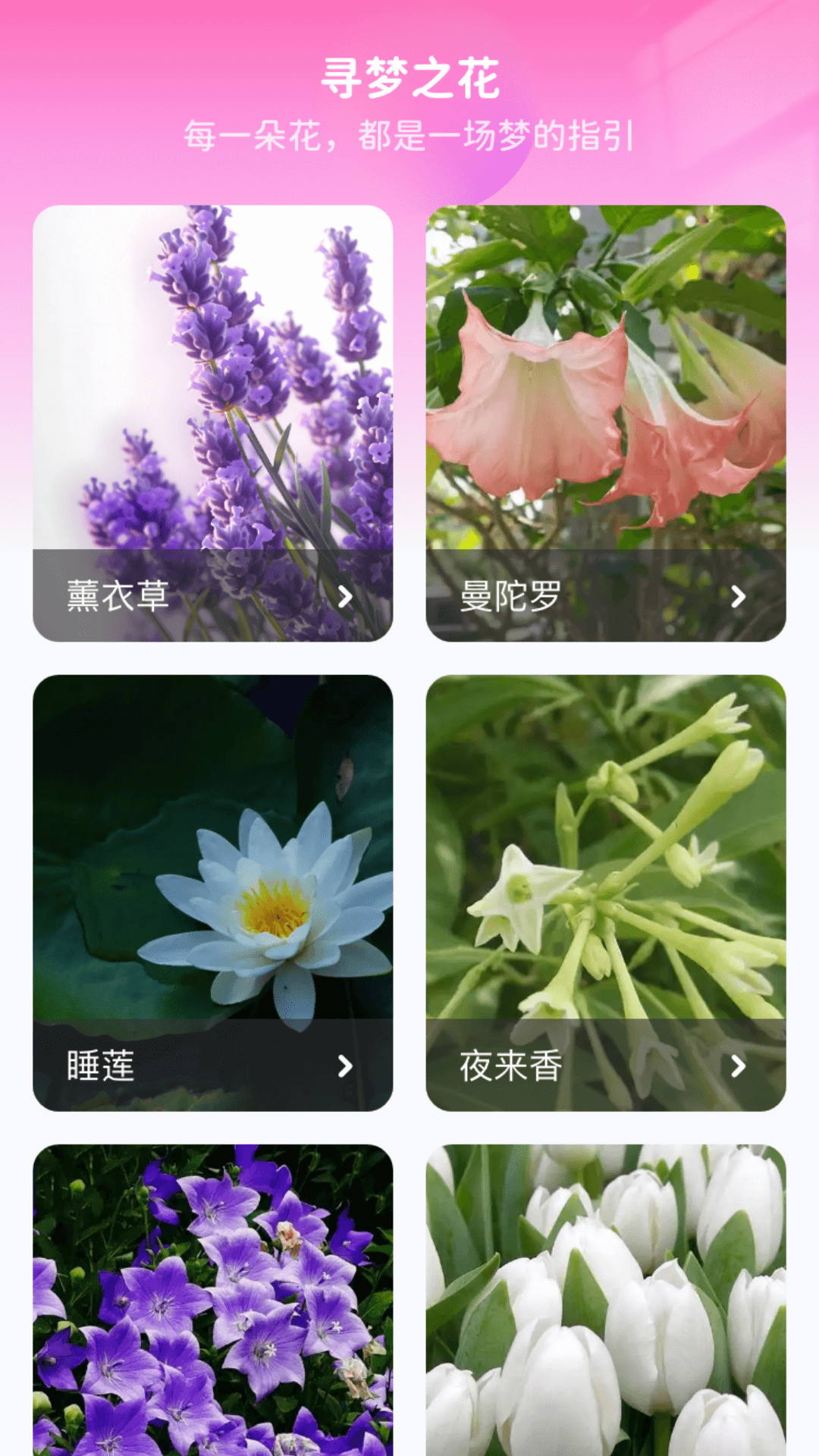Viewport: 819px width, 1456px height.
Task: Open the 夜来香 (tuberose) flower card
Action: point(606,895)
